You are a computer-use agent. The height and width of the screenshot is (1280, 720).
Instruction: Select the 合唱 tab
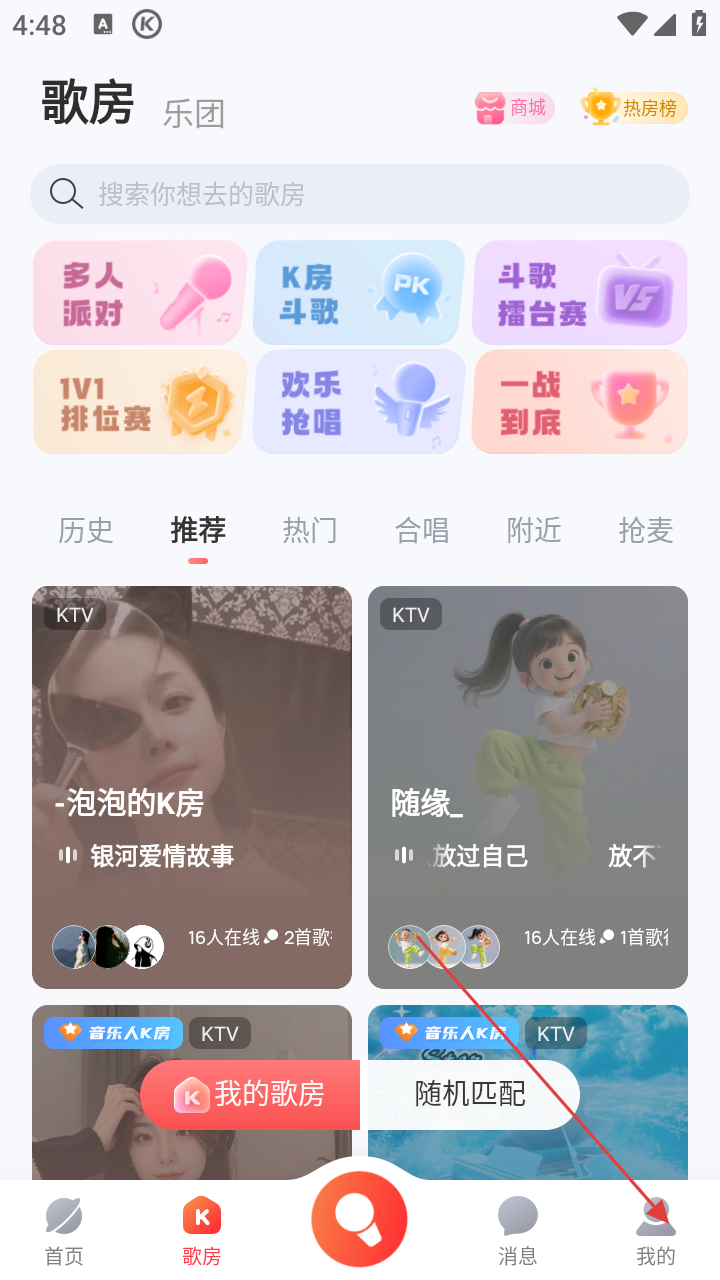tap(422, 530)
